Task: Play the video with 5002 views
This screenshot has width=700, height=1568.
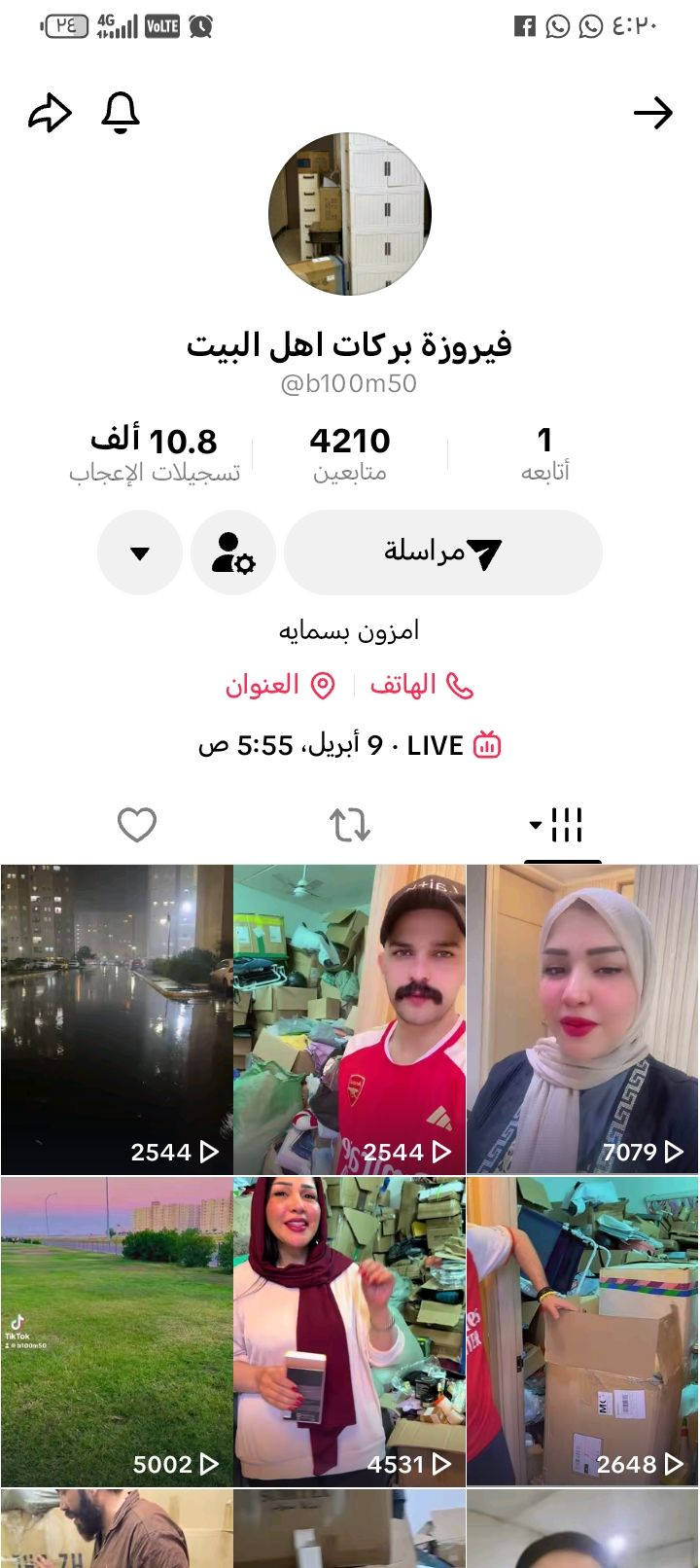Action: click(x=117, y=1331)
